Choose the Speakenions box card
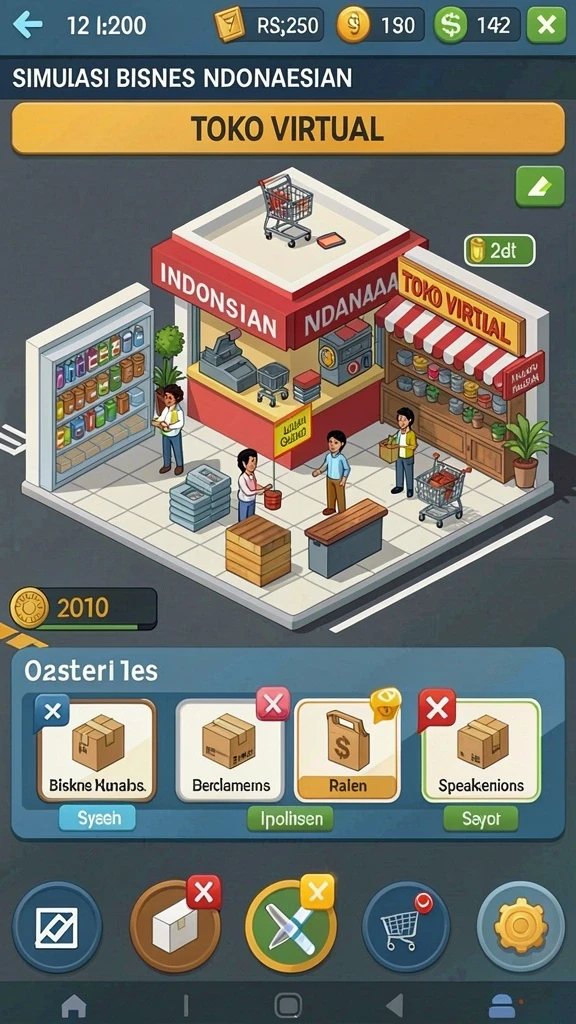Image resolution: width=576 pixels, height=1024 pixels. pos(481,750)
